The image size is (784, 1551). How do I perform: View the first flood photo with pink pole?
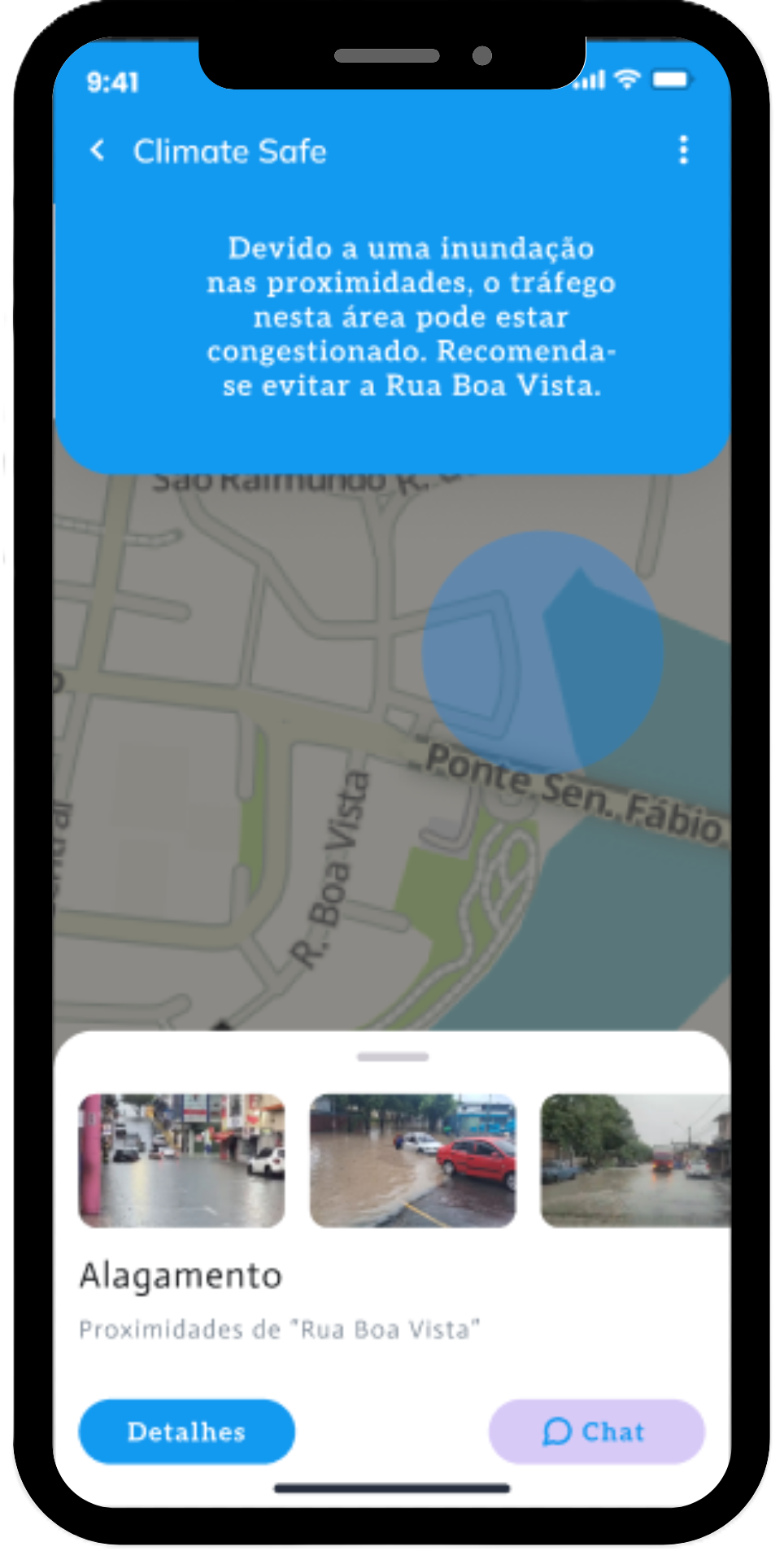181,1161
